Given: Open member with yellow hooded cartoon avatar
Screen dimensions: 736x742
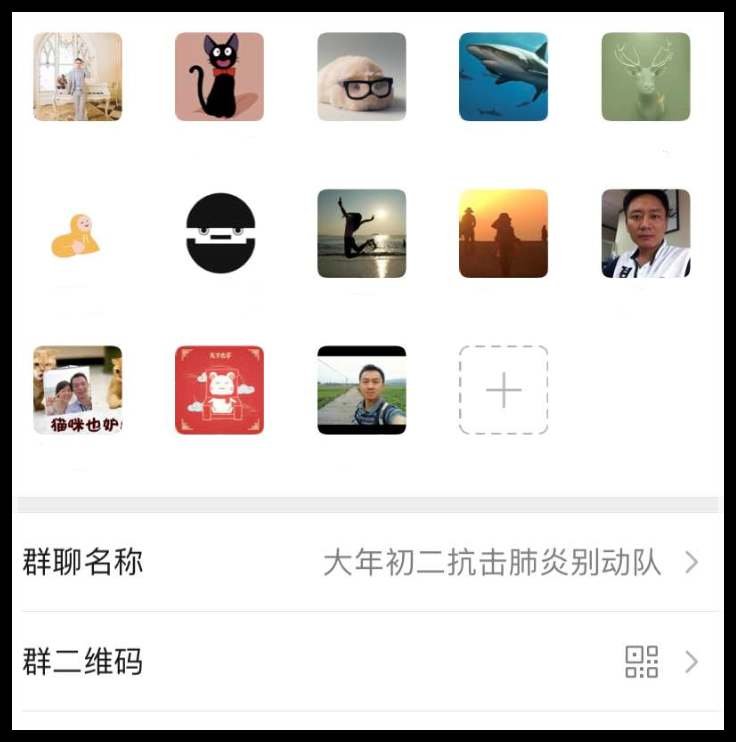Looking at the screenshot, I should (77, 235).
